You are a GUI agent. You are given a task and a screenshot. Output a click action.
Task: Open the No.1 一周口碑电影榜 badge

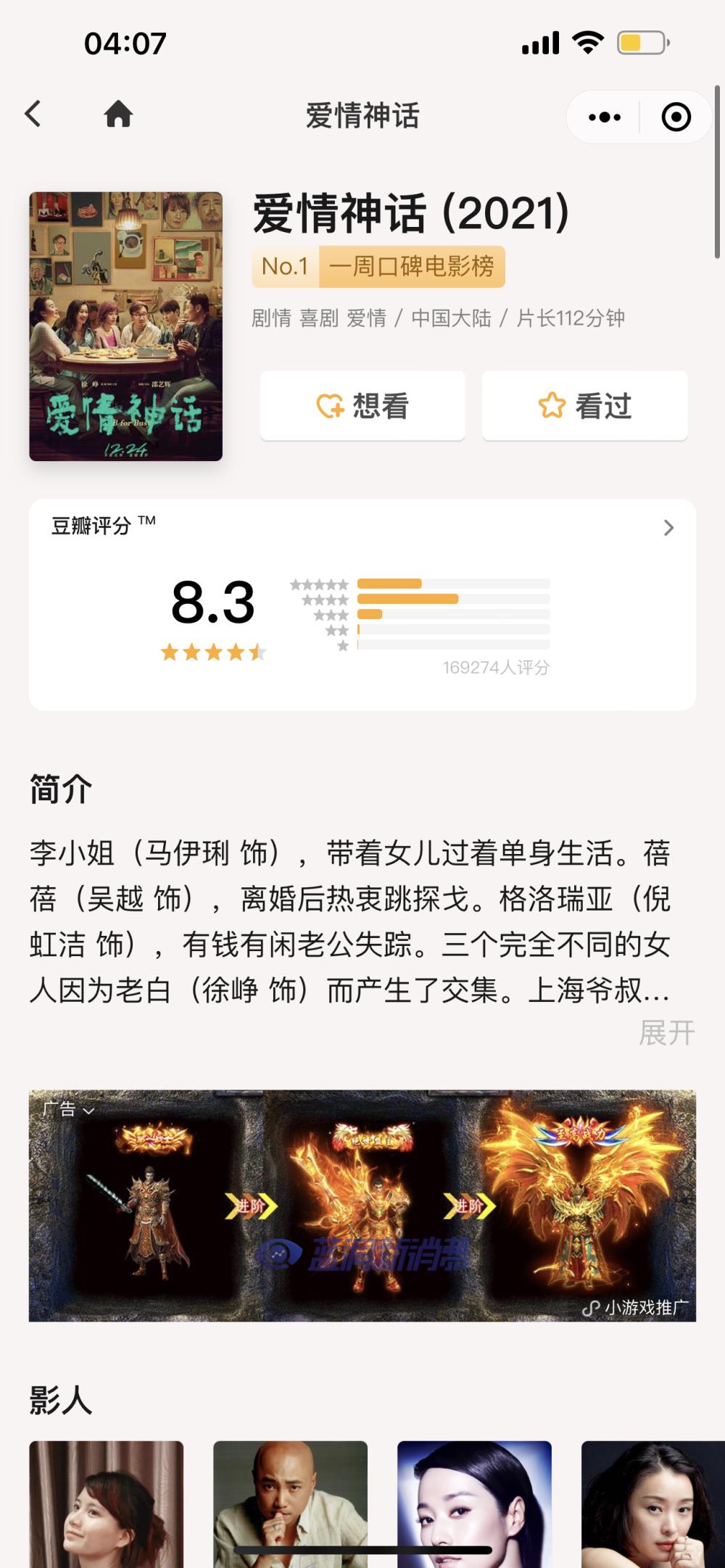tap(378, 265)
